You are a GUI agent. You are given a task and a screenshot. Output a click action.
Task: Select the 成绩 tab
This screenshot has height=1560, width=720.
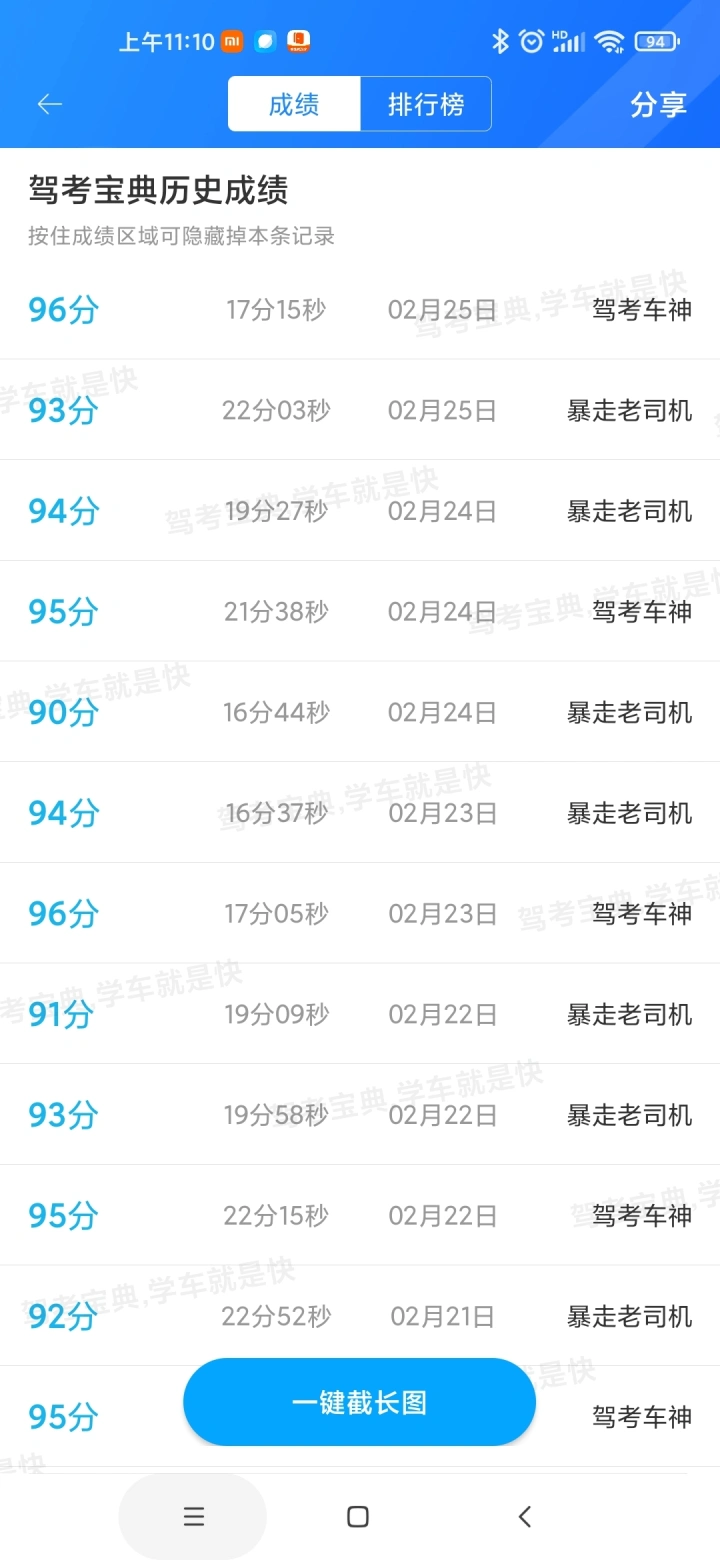click(x=294, y=104)
